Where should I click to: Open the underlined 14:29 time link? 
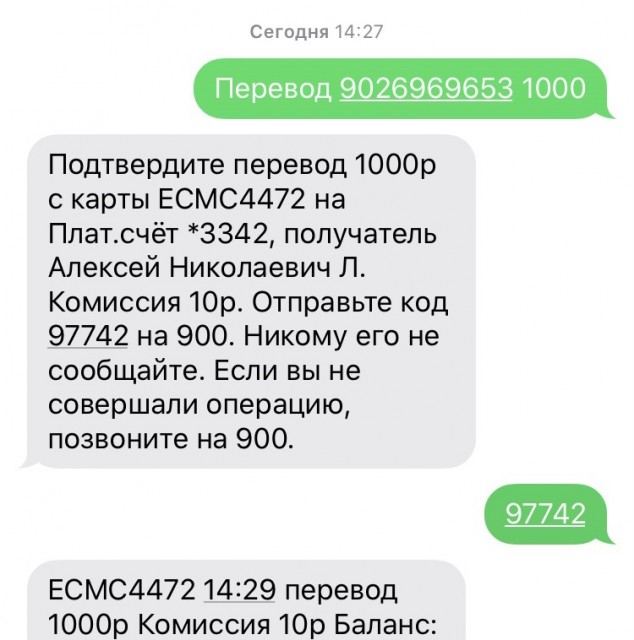[239, 590]
